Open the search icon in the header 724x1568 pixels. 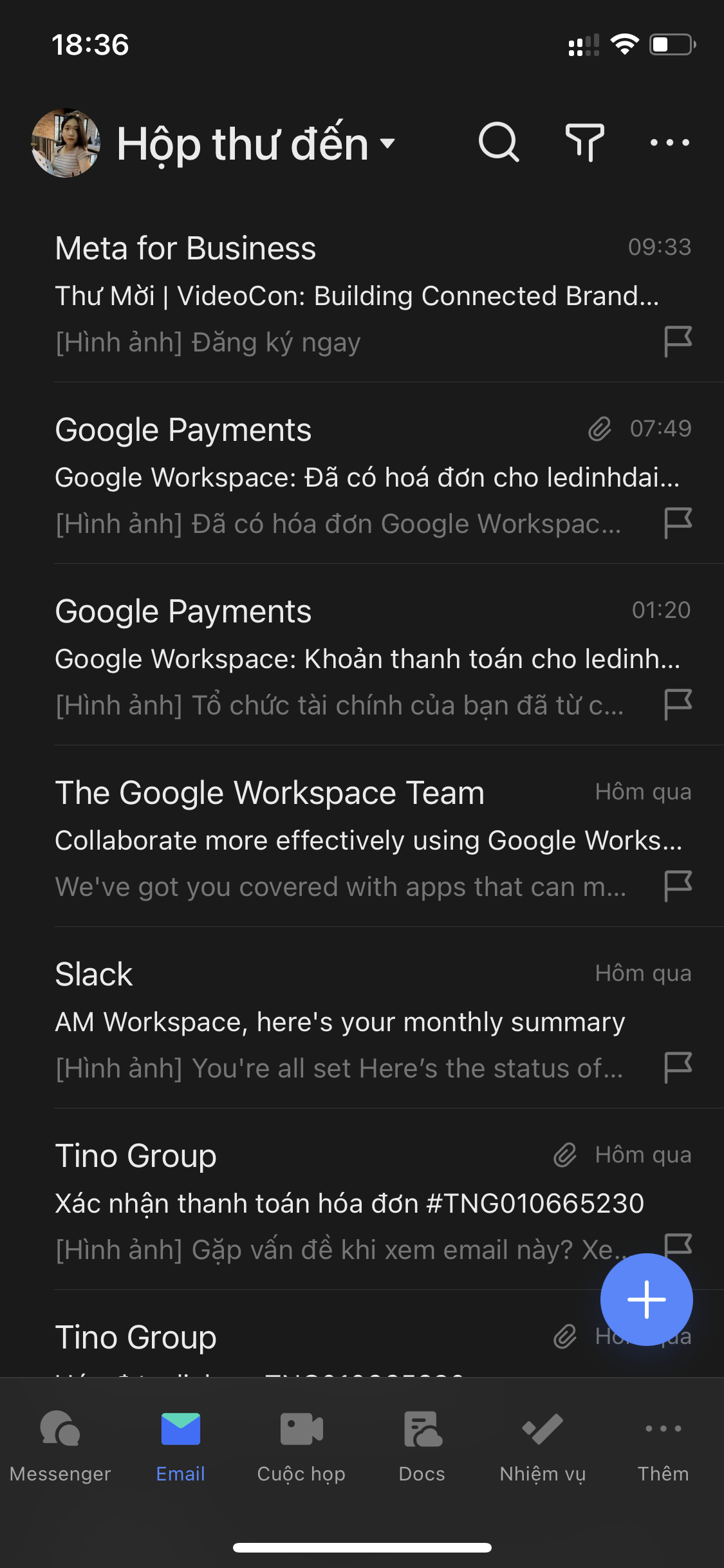click(x=499, y=142)
